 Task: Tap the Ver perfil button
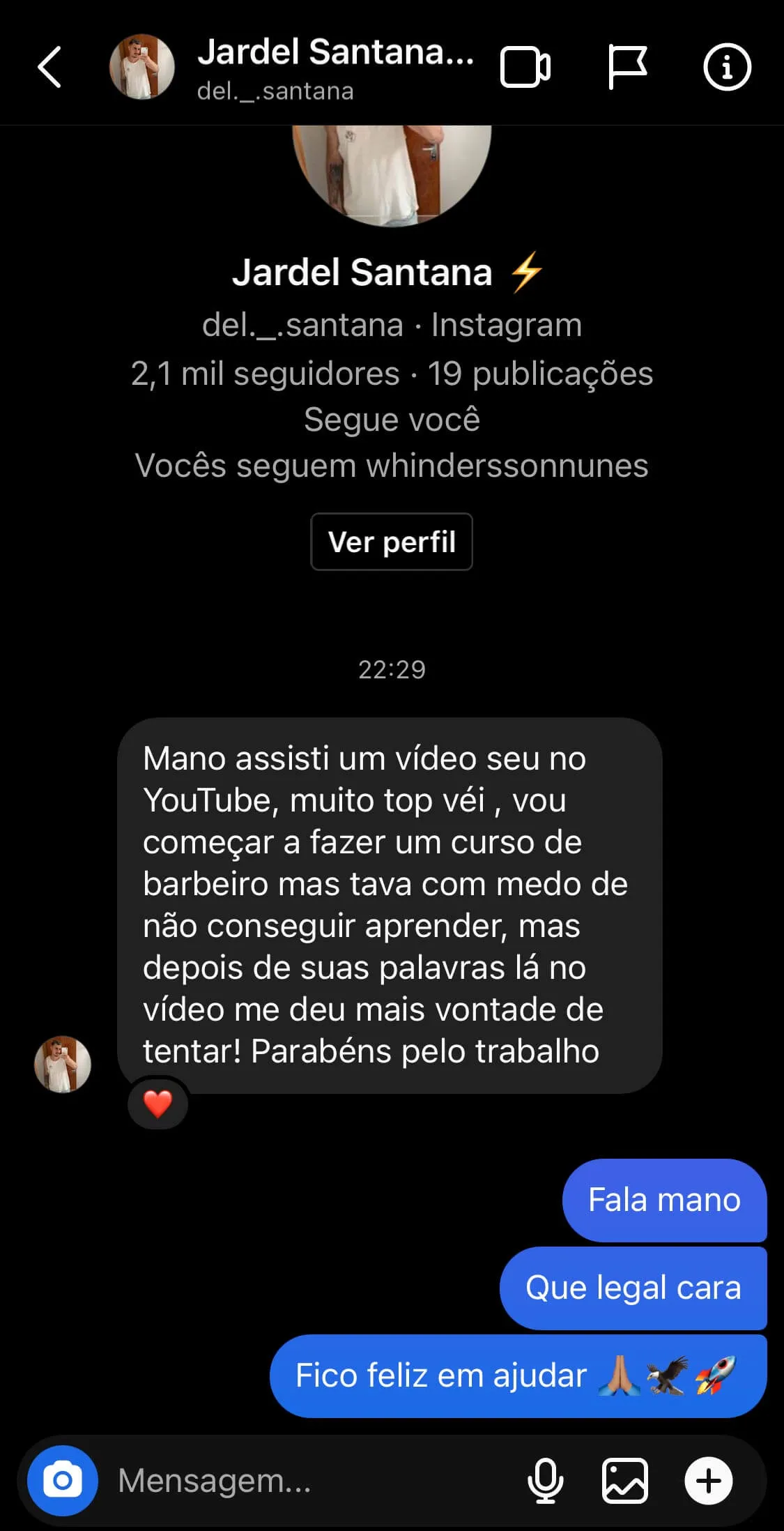392,542
